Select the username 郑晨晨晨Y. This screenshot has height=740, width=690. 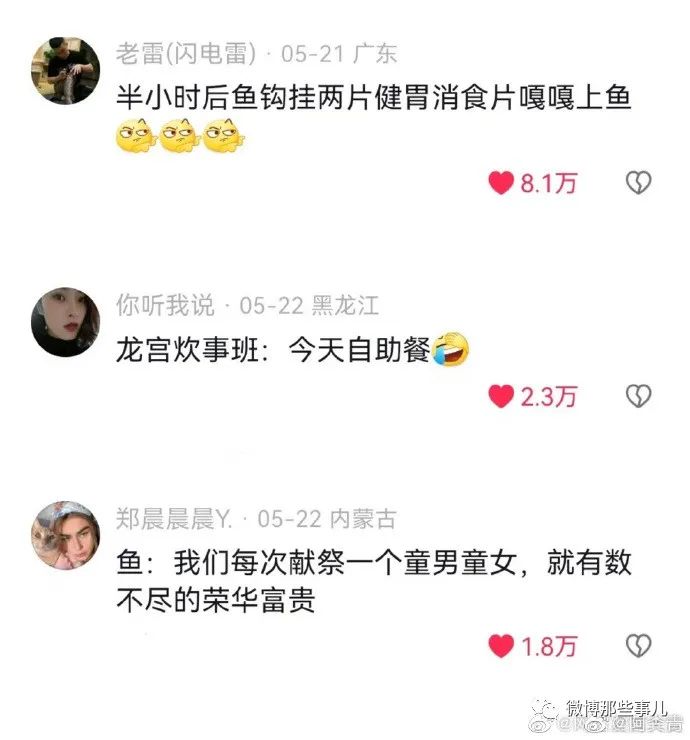click(x=174, y=519)
